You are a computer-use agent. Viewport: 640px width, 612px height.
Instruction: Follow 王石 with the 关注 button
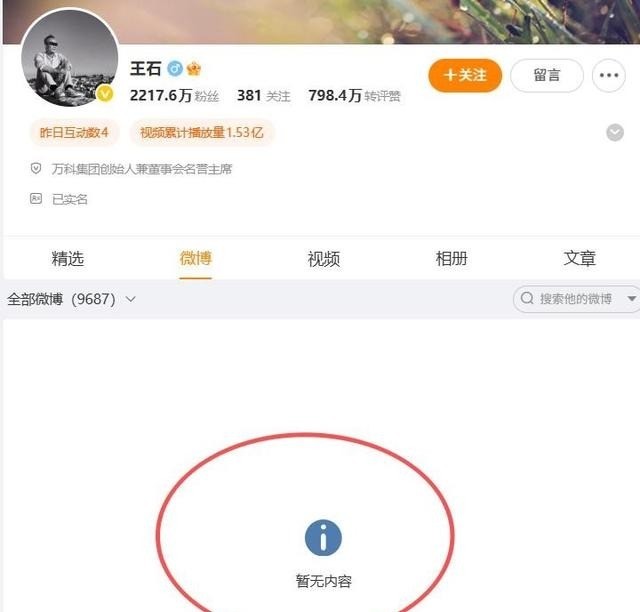click(465, 75)
